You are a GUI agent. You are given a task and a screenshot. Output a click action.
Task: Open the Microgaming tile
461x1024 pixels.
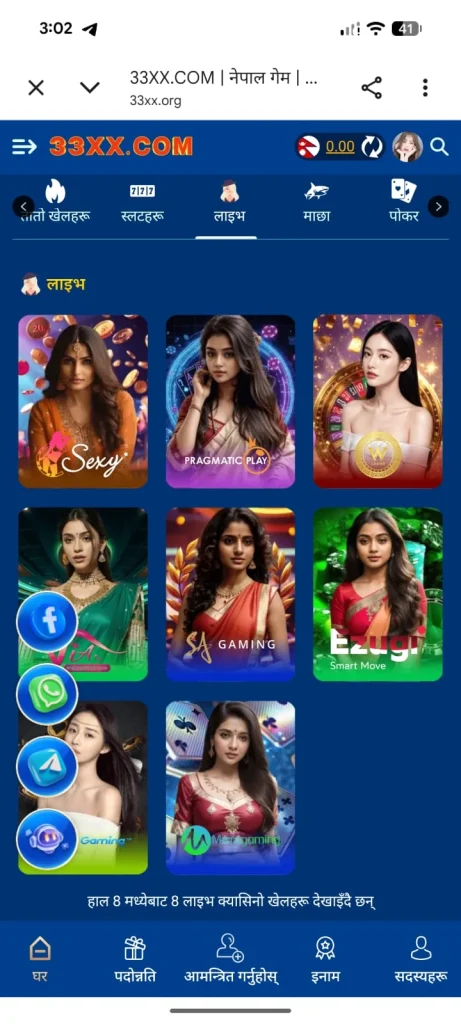[x=230, y=788]
